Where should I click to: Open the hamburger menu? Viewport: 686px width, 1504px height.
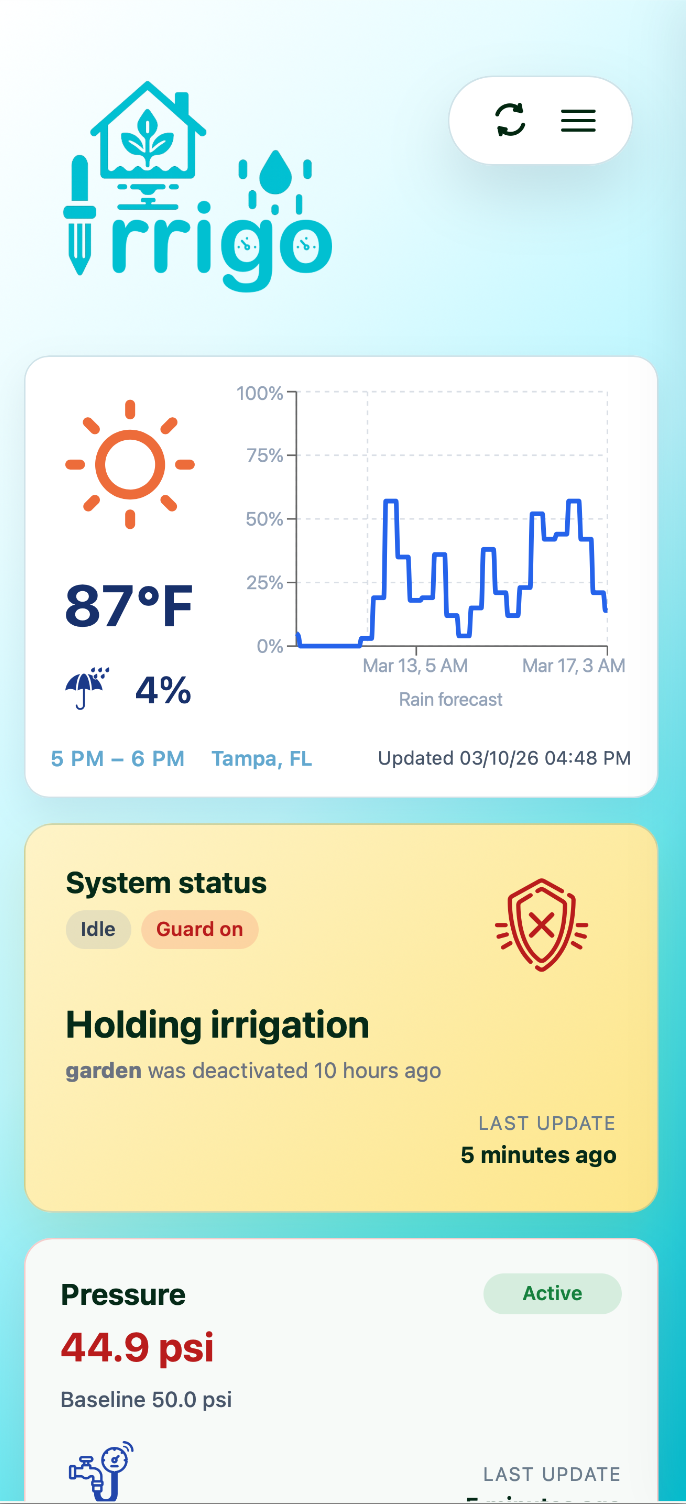[578, 121]
